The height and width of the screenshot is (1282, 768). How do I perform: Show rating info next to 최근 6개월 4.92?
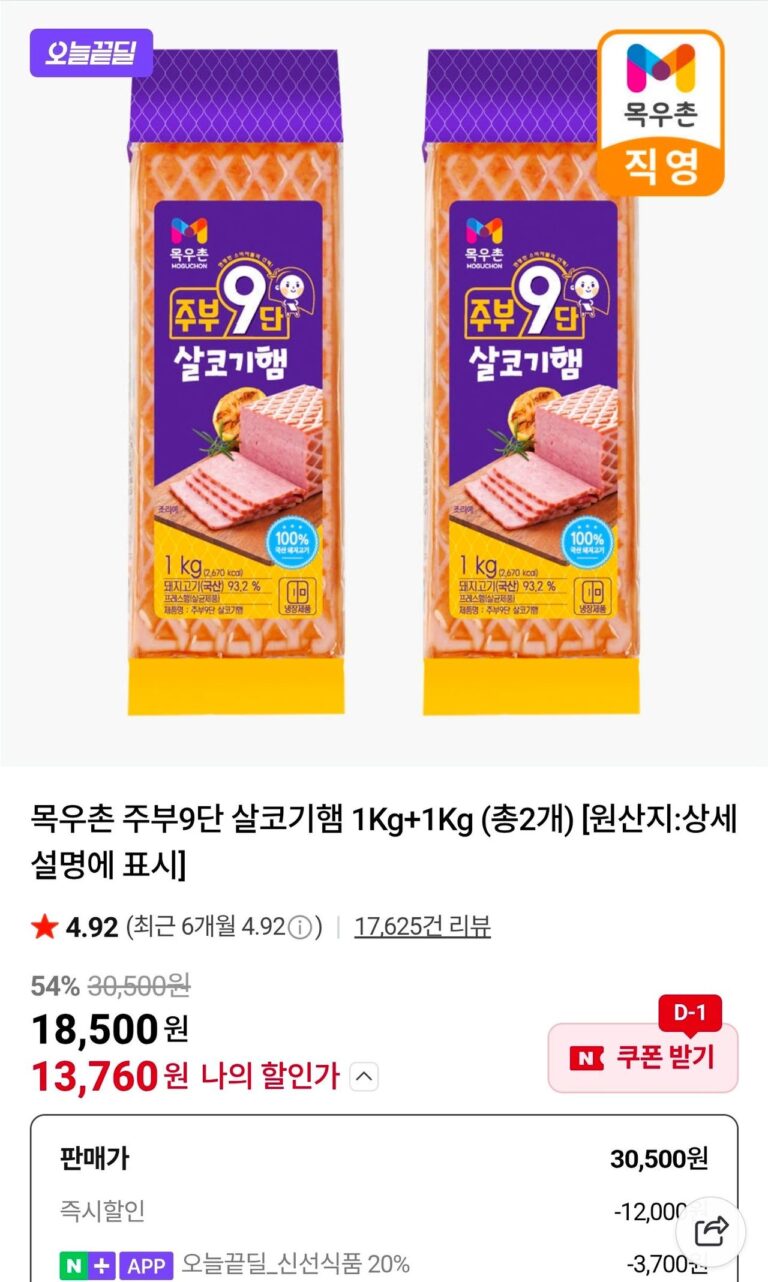coord(299,928)
